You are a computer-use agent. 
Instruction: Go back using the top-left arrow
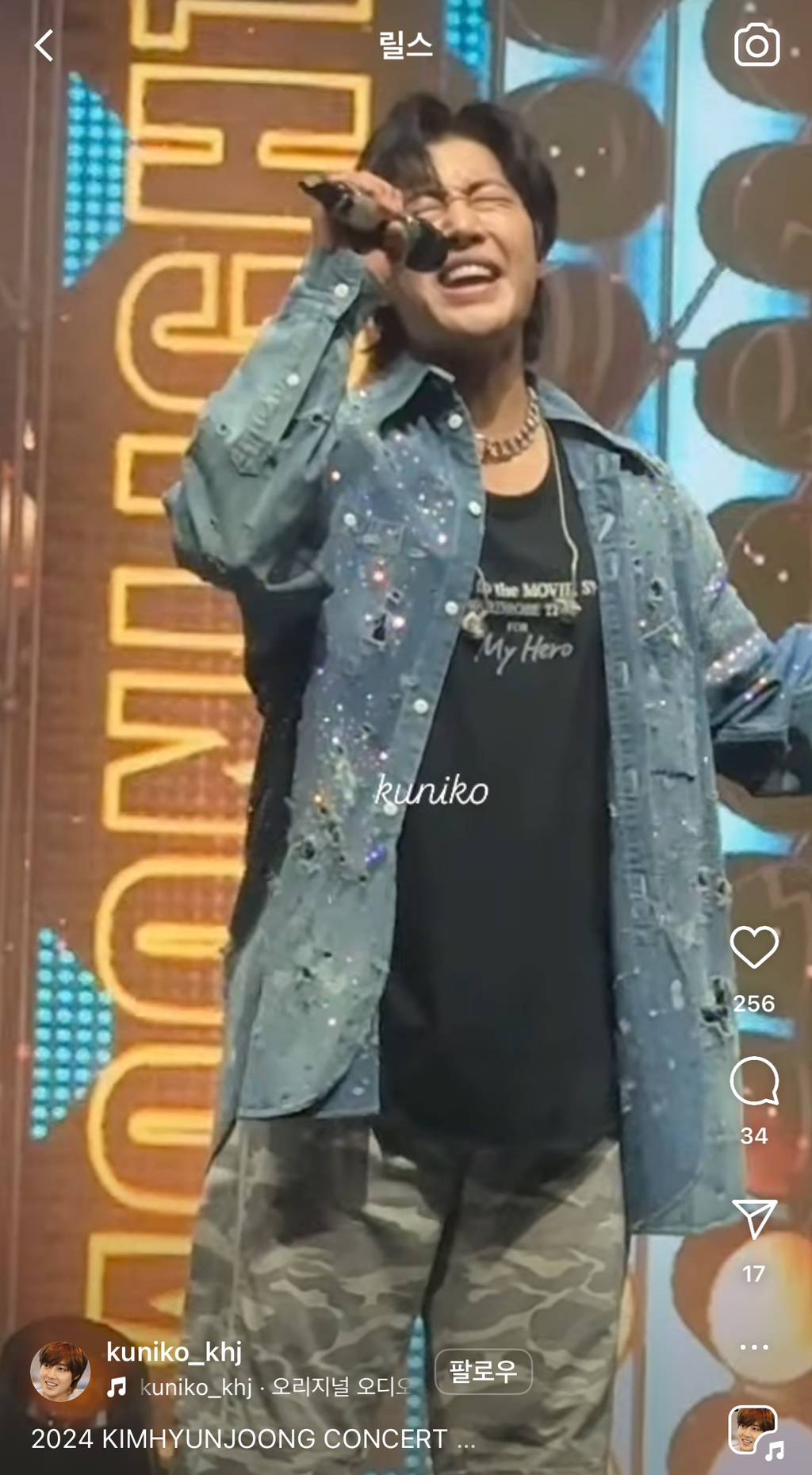click(44, 46)
